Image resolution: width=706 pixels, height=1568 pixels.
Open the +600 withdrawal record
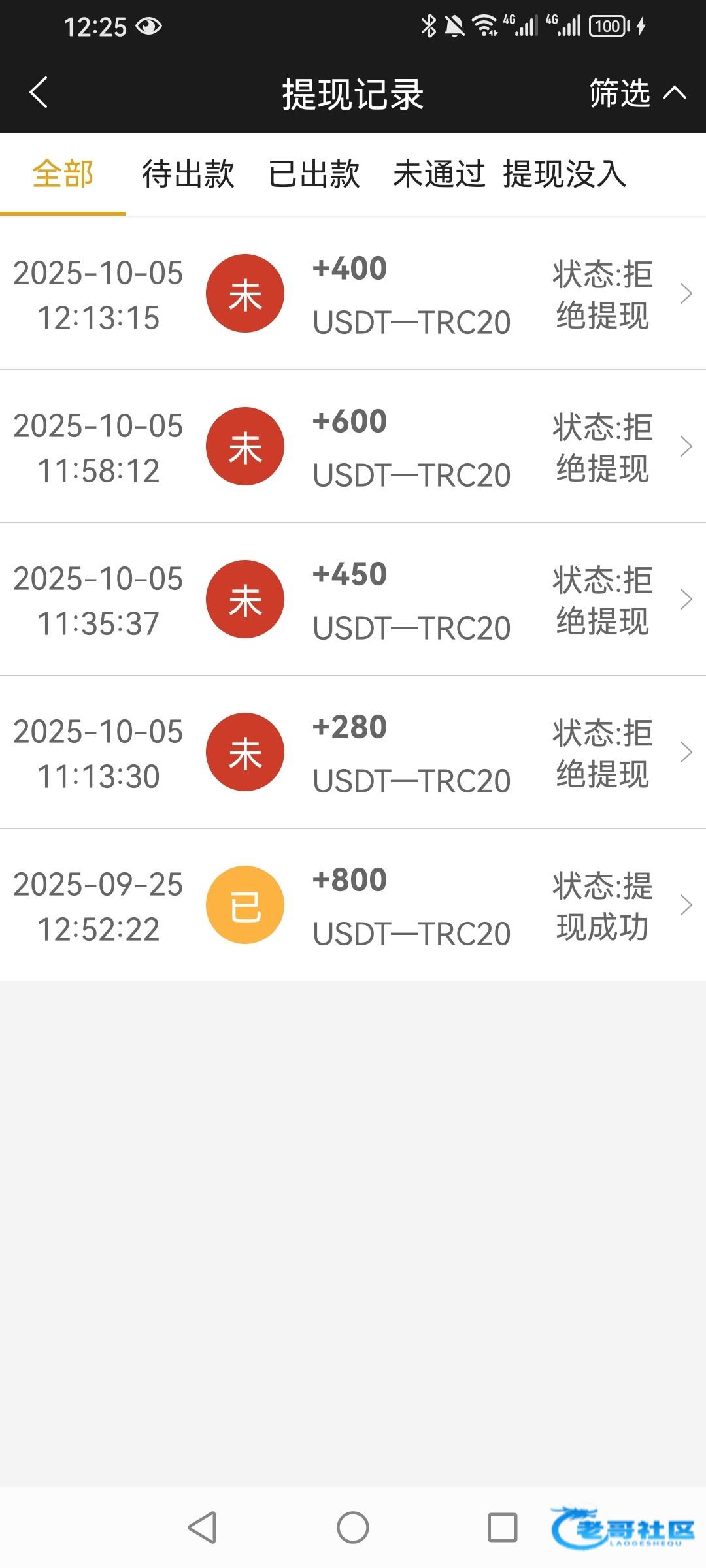tap(353, 447)
